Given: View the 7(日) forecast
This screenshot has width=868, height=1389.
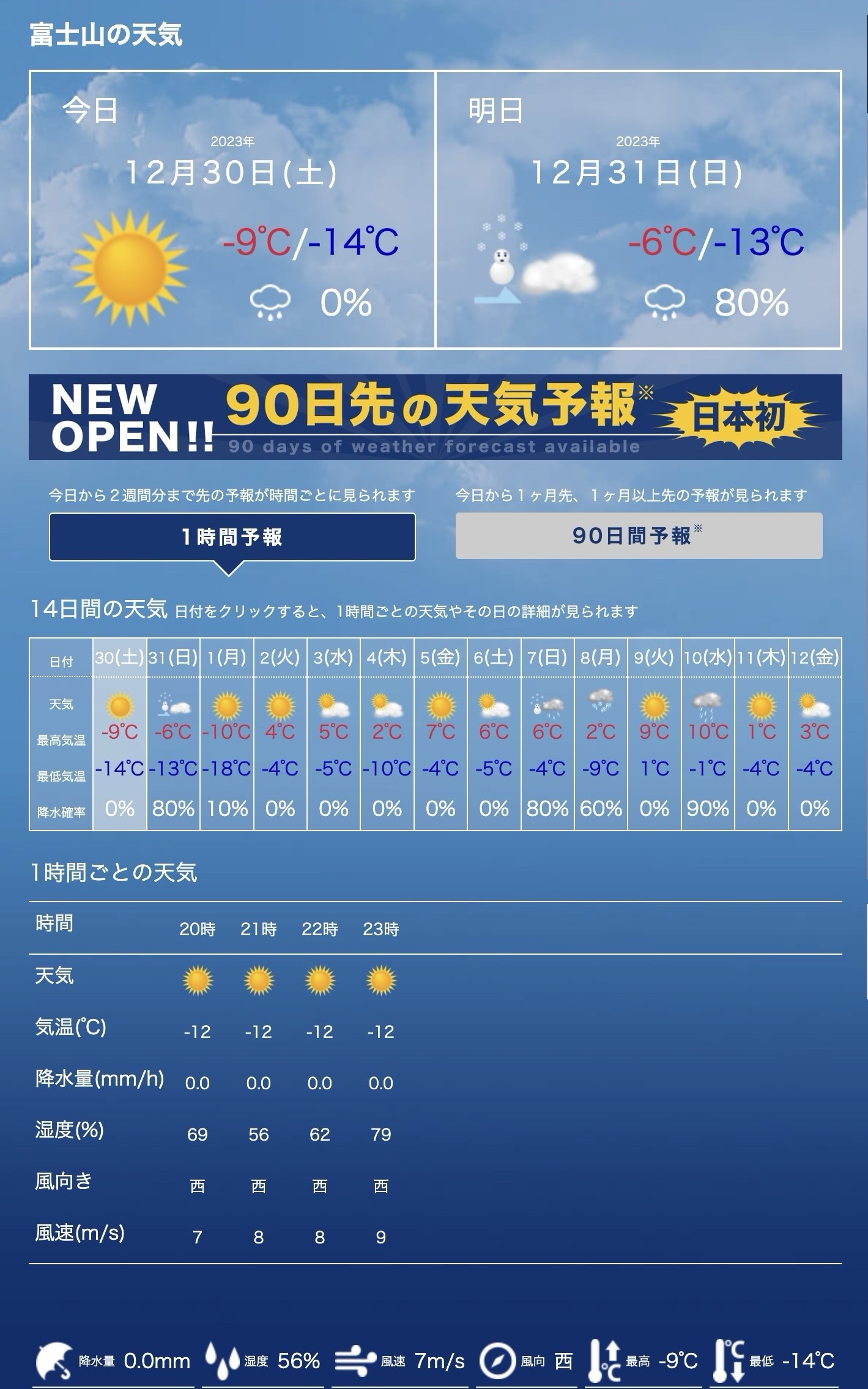Looking at the screenshot, I should 547,657.
